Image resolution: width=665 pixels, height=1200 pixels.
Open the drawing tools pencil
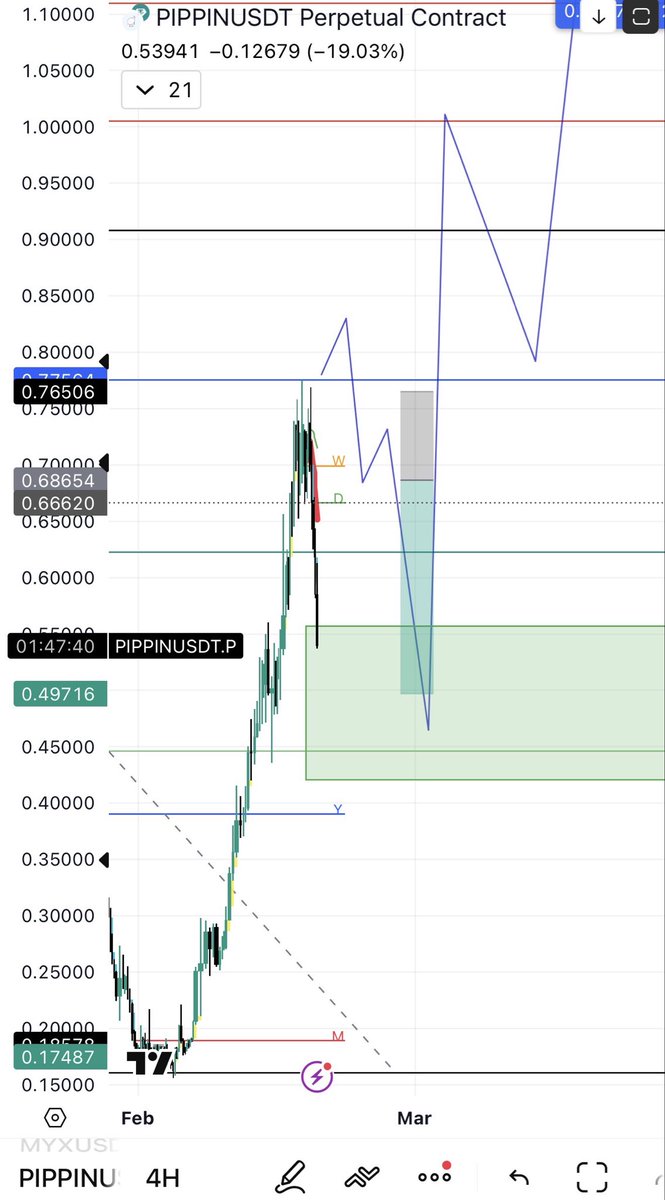(291, 1176)
